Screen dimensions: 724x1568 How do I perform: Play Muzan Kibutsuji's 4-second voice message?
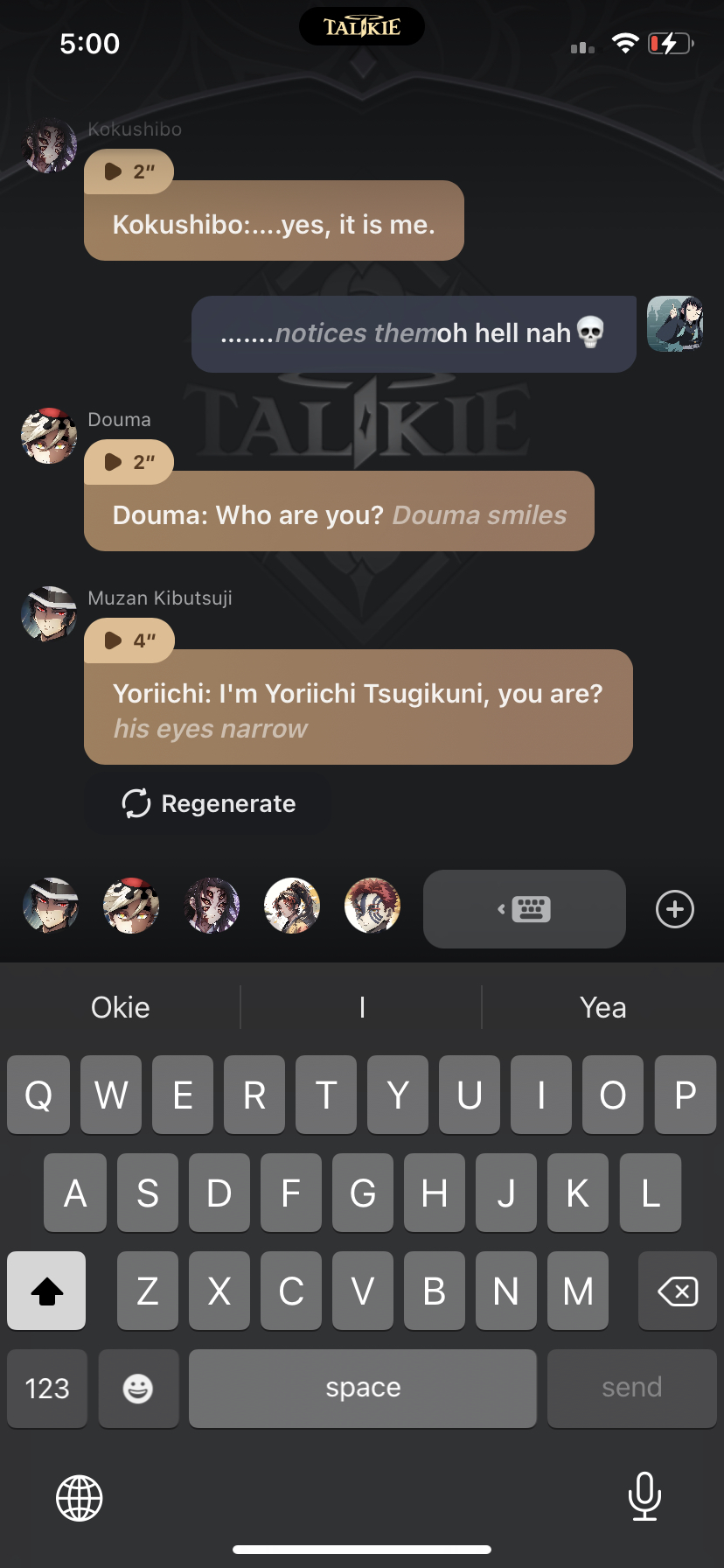pos(129,640)
